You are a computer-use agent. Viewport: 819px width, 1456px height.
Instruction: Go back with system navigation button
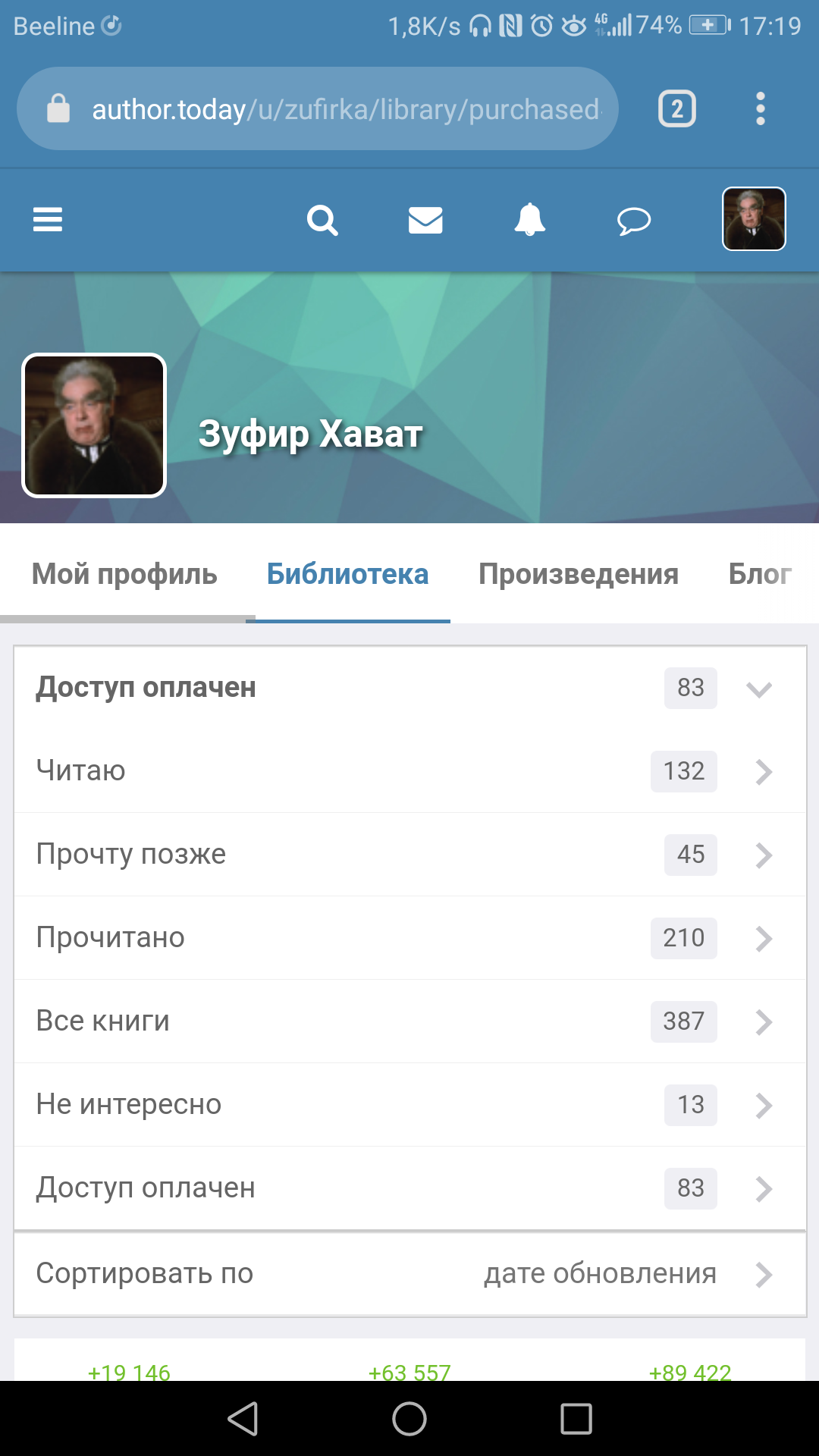(243, 1419)
